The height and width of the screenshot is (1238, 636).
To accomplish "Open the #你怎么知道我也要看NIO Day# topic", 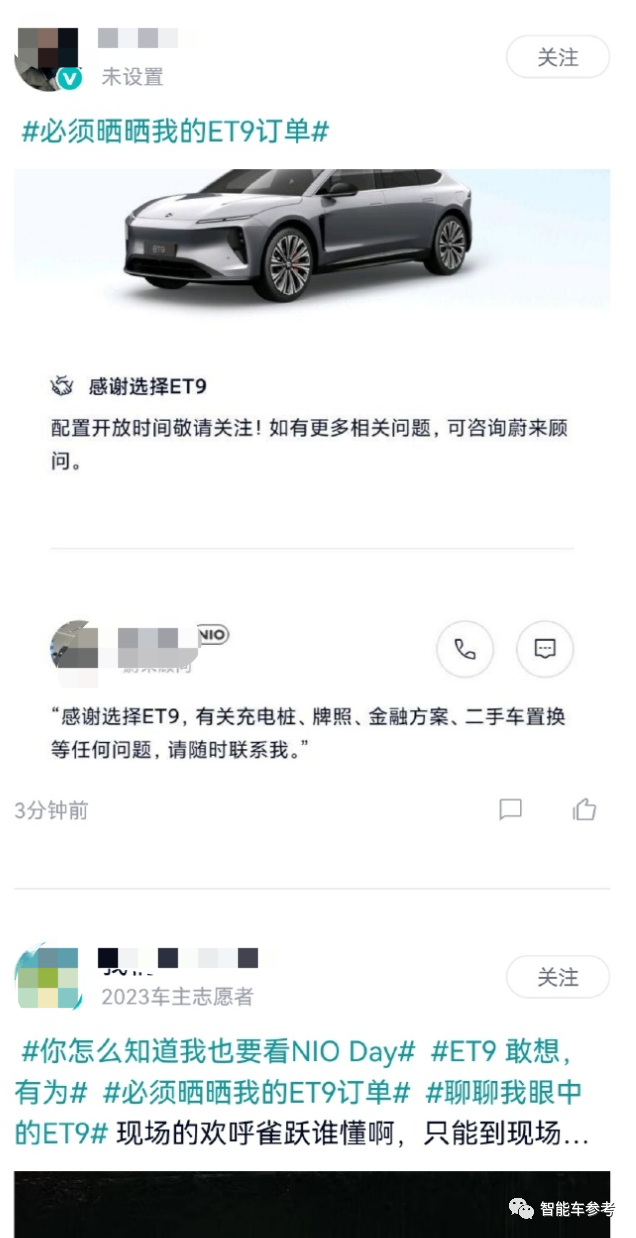I will pos(218,1052).
